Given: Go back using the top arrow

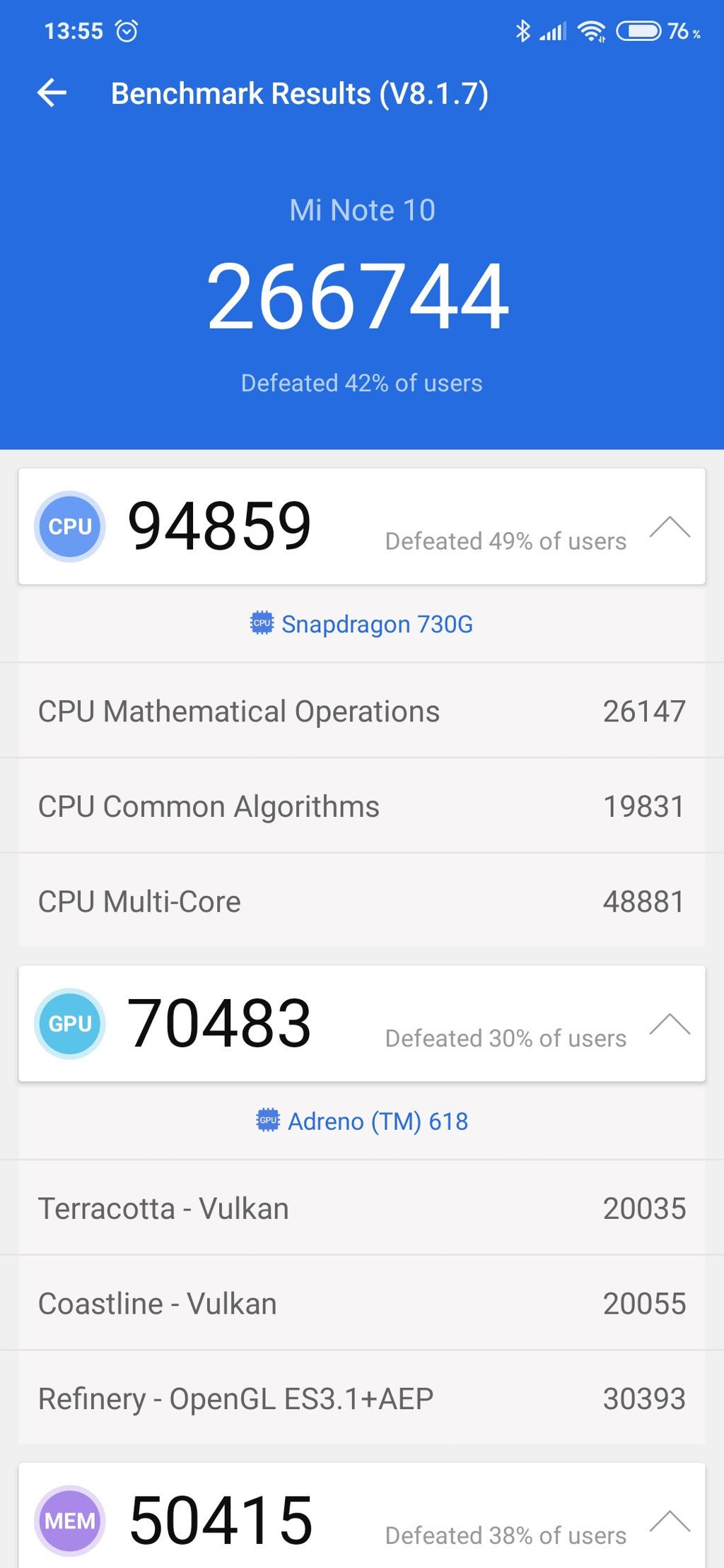Looking at the screenshot, I should coord(52,93).
